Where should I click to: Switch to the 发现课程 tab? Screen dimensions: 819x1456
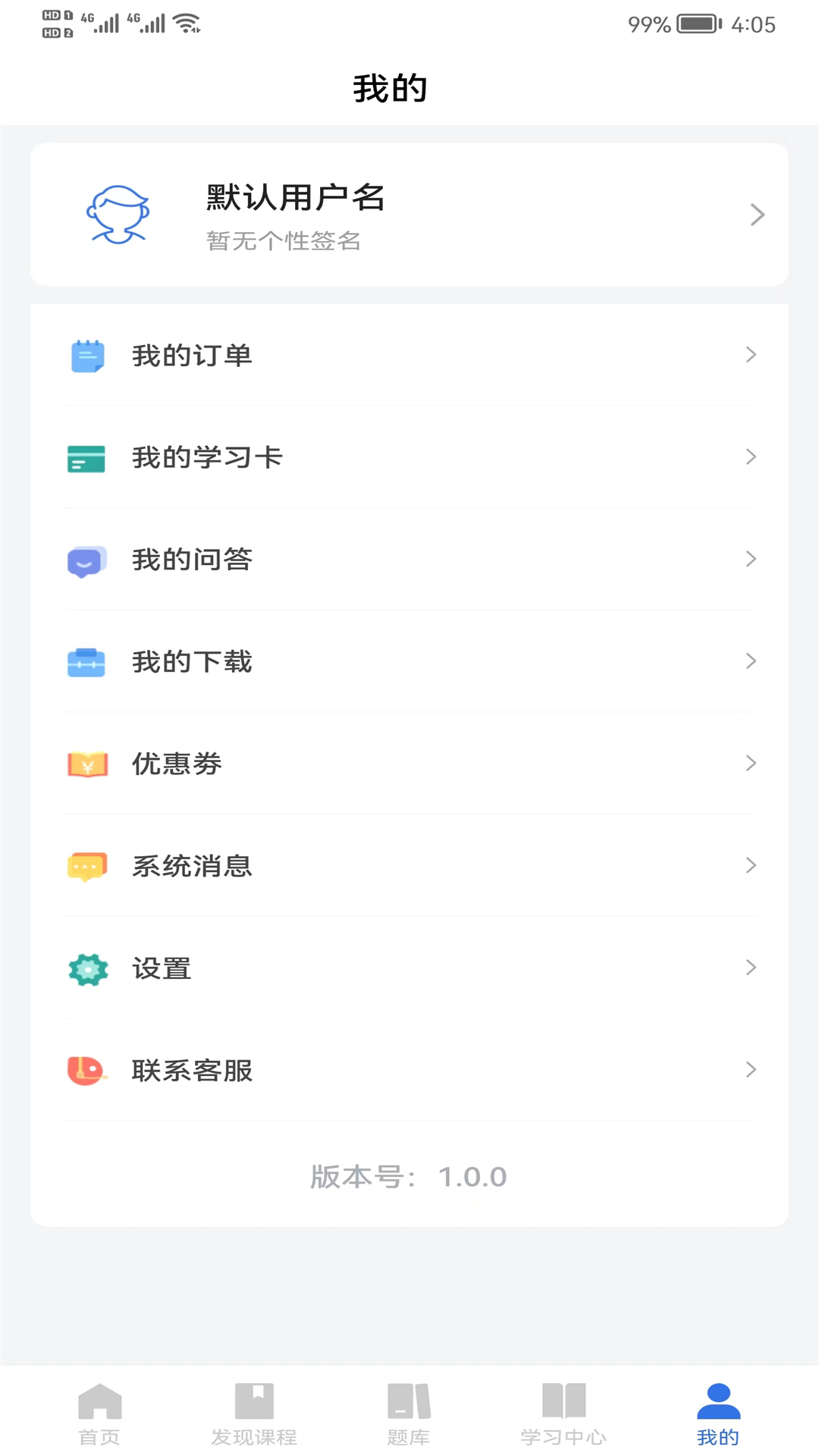(x=254, y=1413)
